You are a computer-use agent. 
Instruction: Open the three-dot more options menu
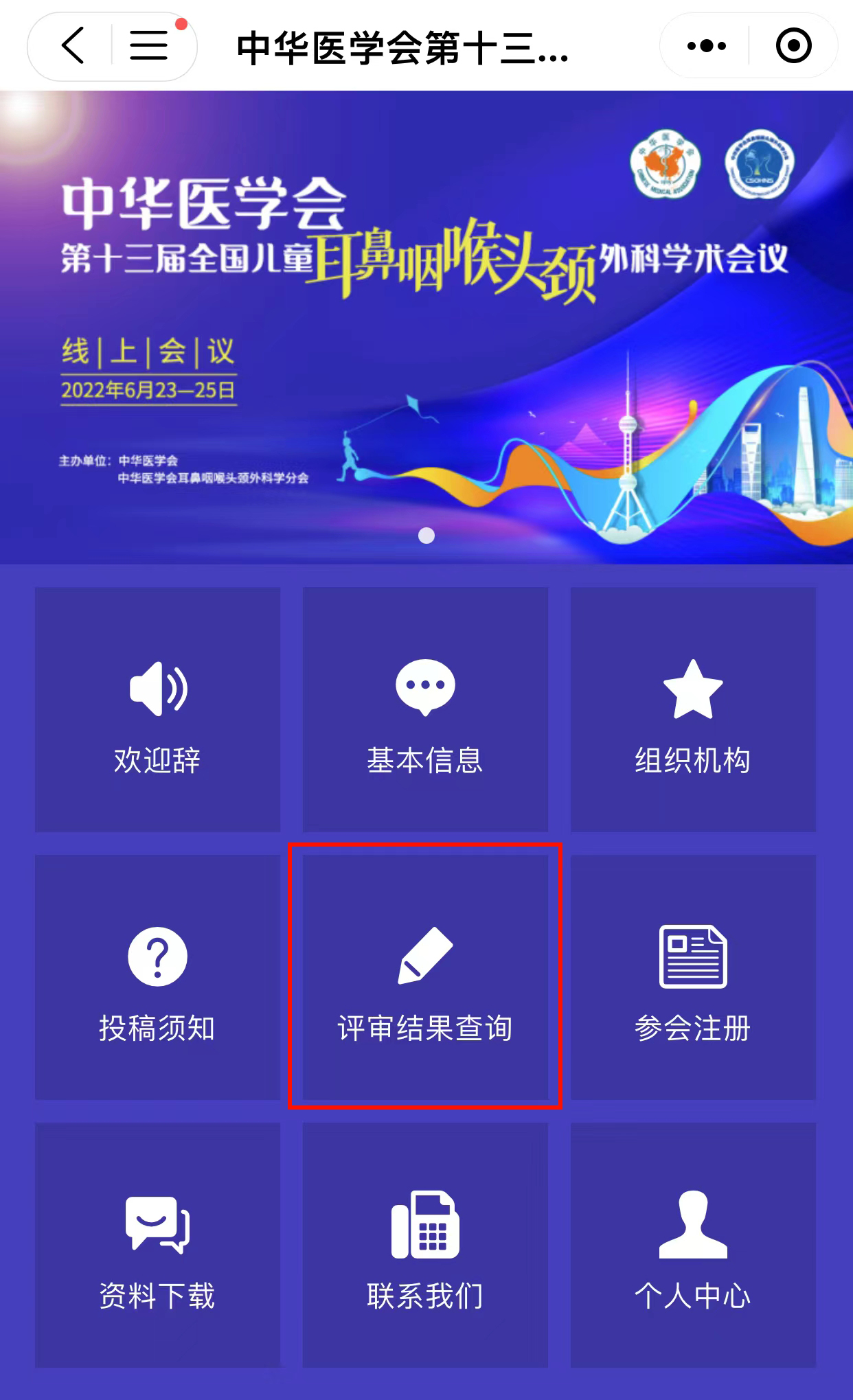click(707, 46)
